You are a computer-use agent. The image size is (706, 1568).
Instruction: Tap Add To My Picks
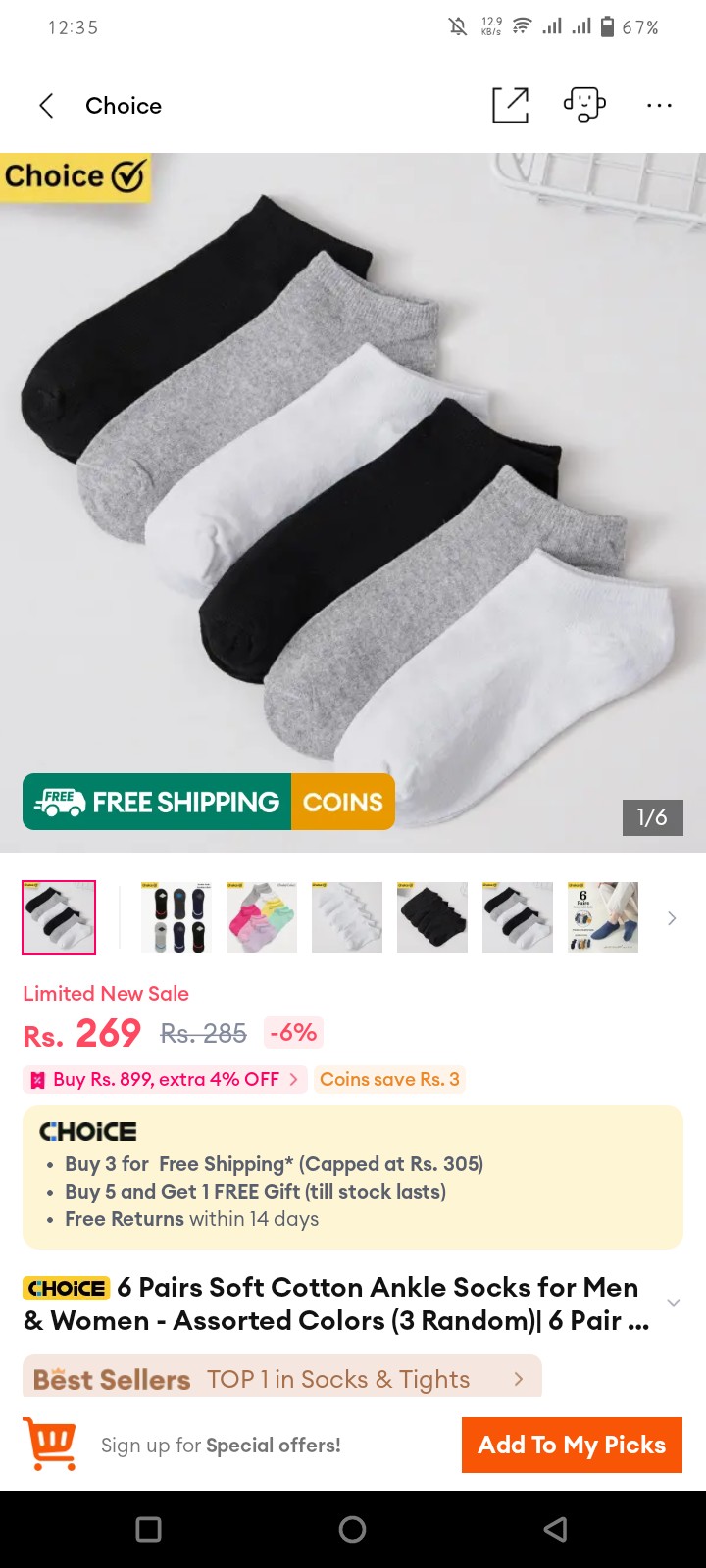[572, 1445]
